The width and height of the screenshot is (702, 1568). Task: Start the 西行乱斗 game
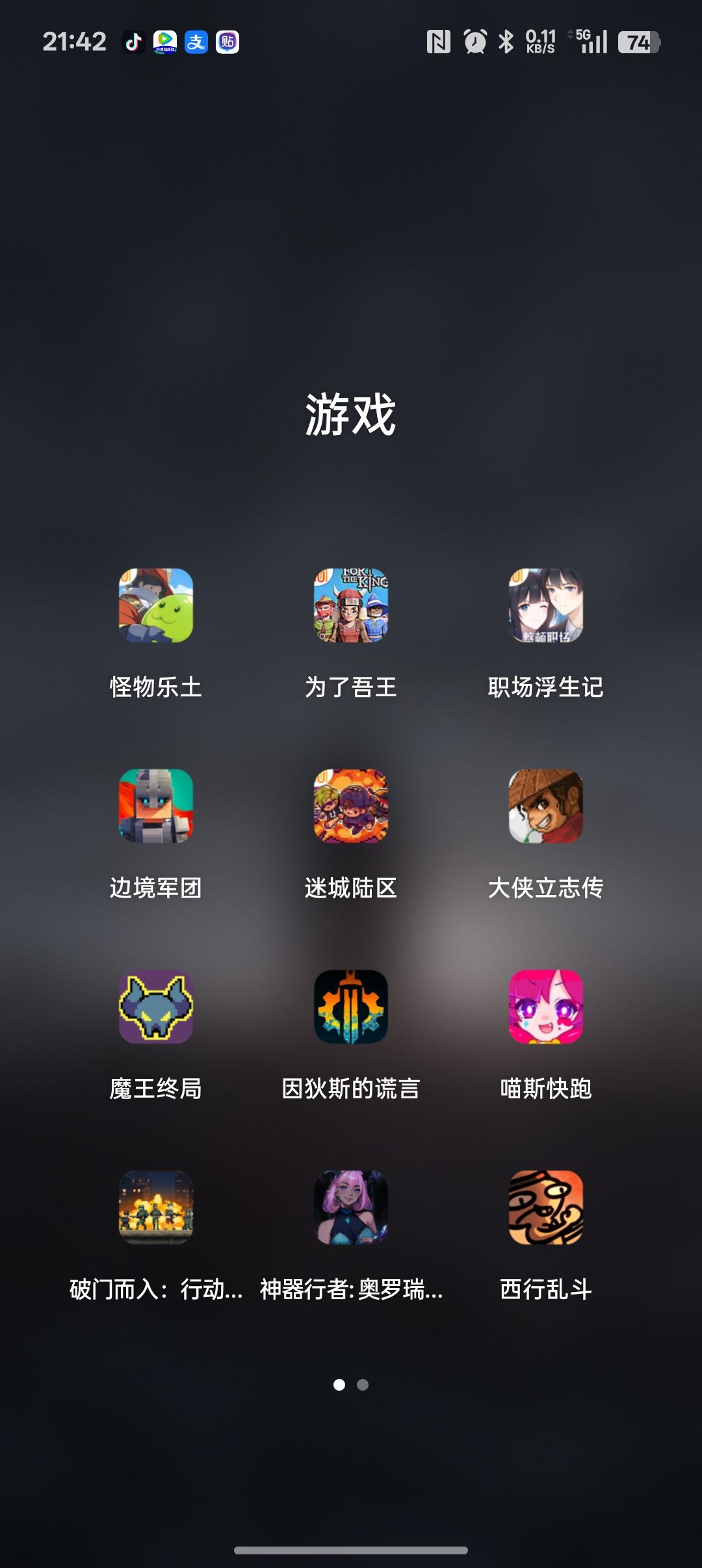pos(546,1209)
